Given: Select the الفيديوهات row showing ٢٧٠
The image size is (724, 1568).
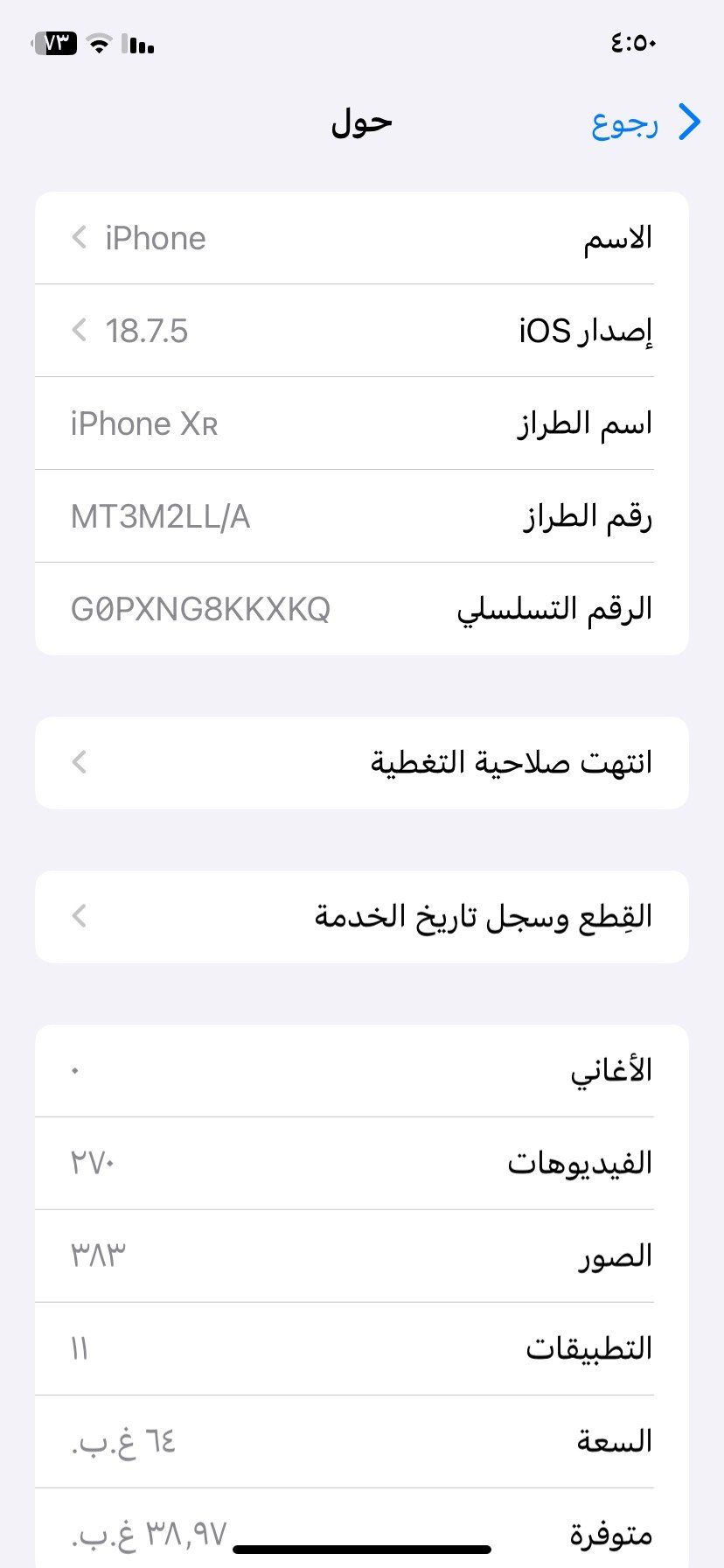Looking at the screenshot, I should [362, 1163].
